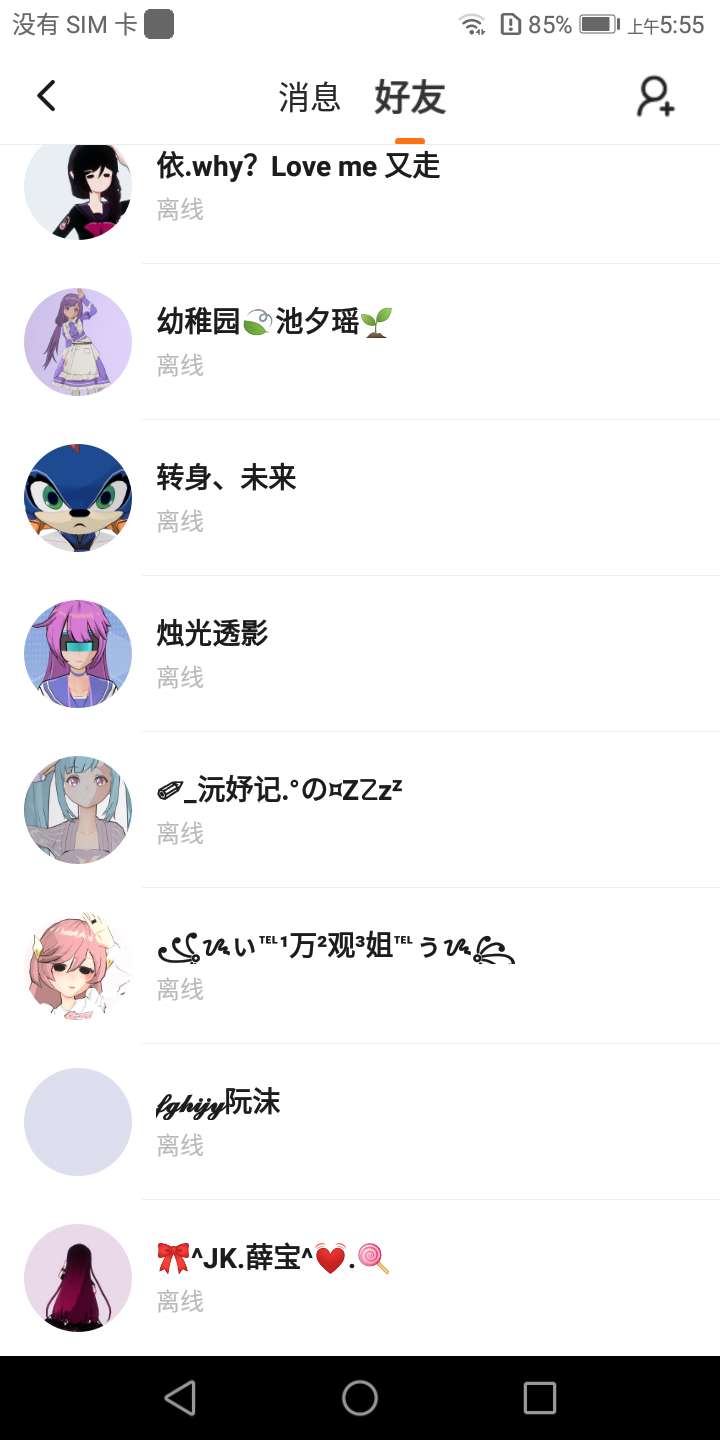
Task: Open the add friend icon
Action: pos(656,97)
